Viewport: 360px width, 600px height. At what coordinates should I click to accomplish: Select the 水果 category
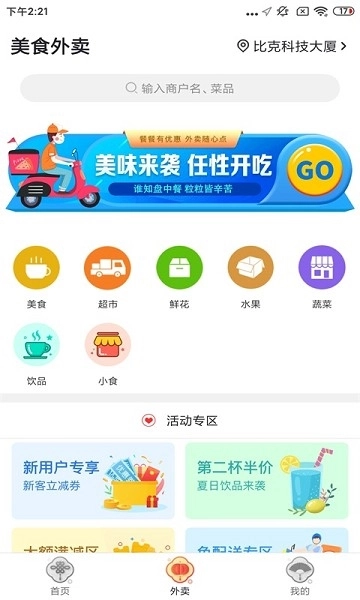click(250, 277)
